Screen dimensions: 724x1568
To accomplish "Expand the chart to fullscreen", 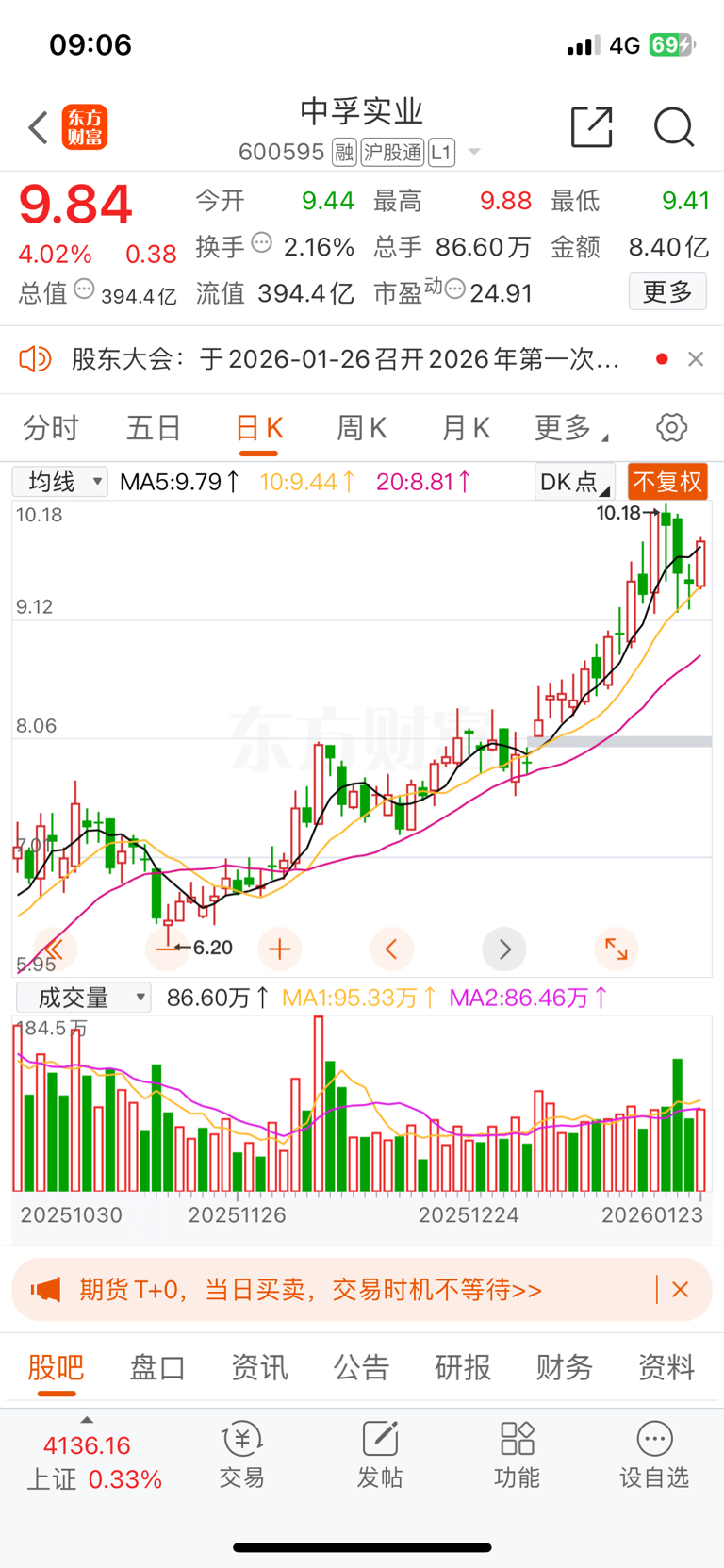I will [617, 949].
